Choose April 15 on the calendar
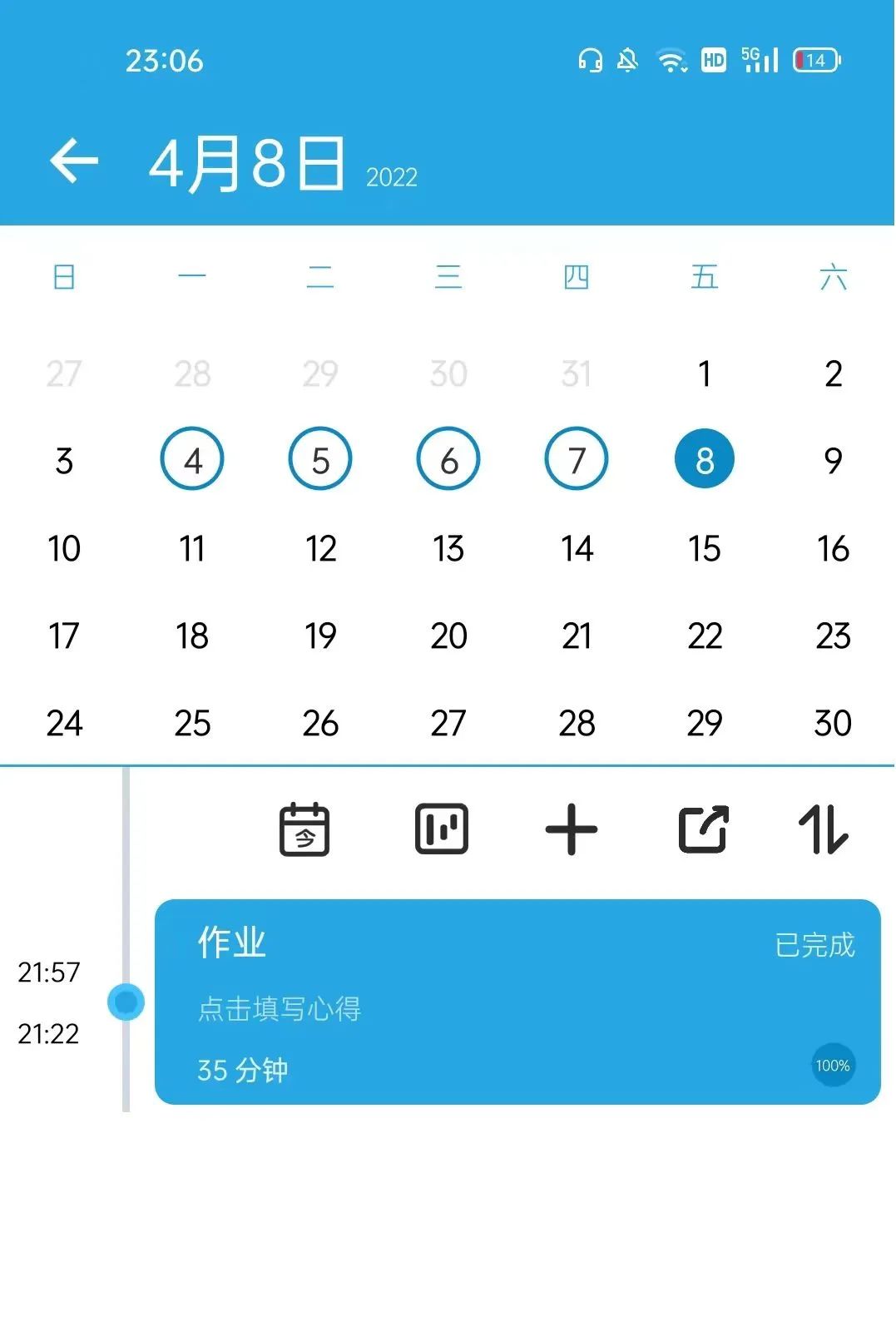Image resolution: width=896 pixels, height=1336 pixels. tap(705, 548)
